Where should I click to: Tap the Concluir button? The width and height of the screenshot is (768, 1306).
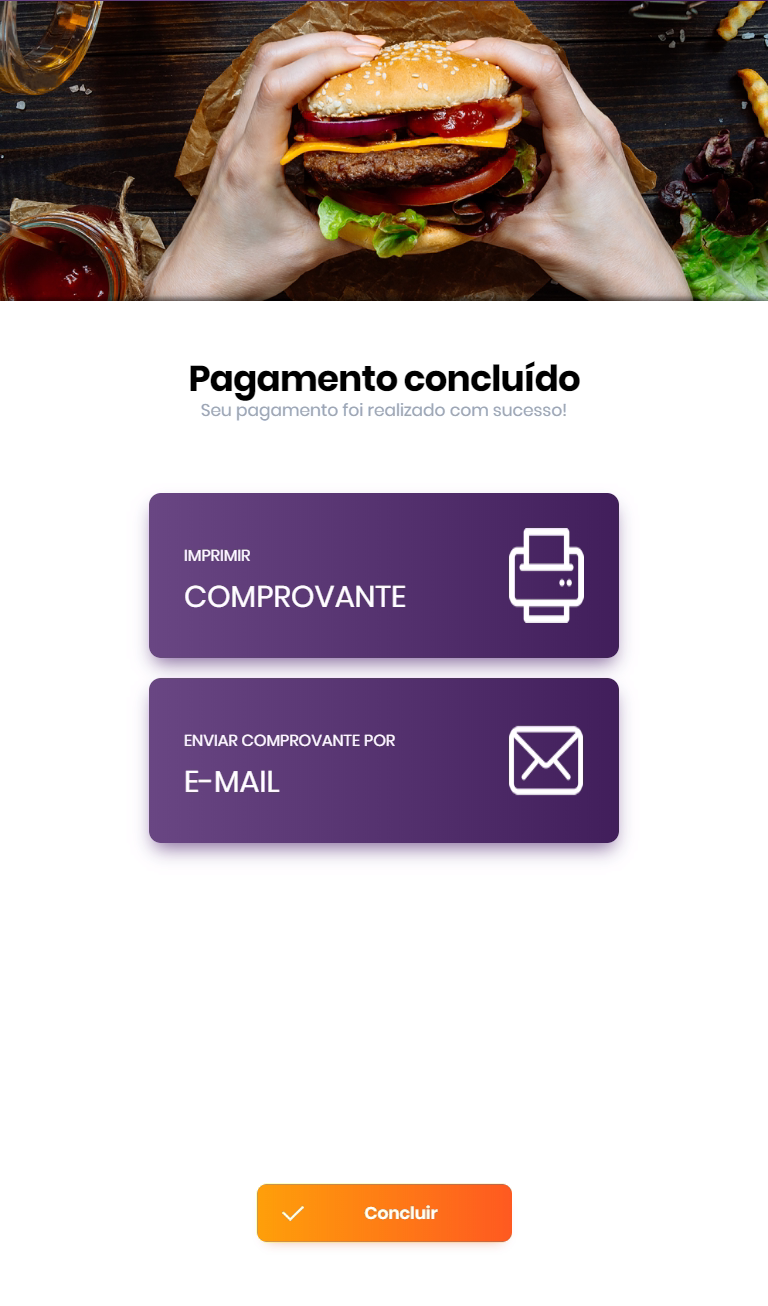pyautogui.click(x=384, y=1213)
